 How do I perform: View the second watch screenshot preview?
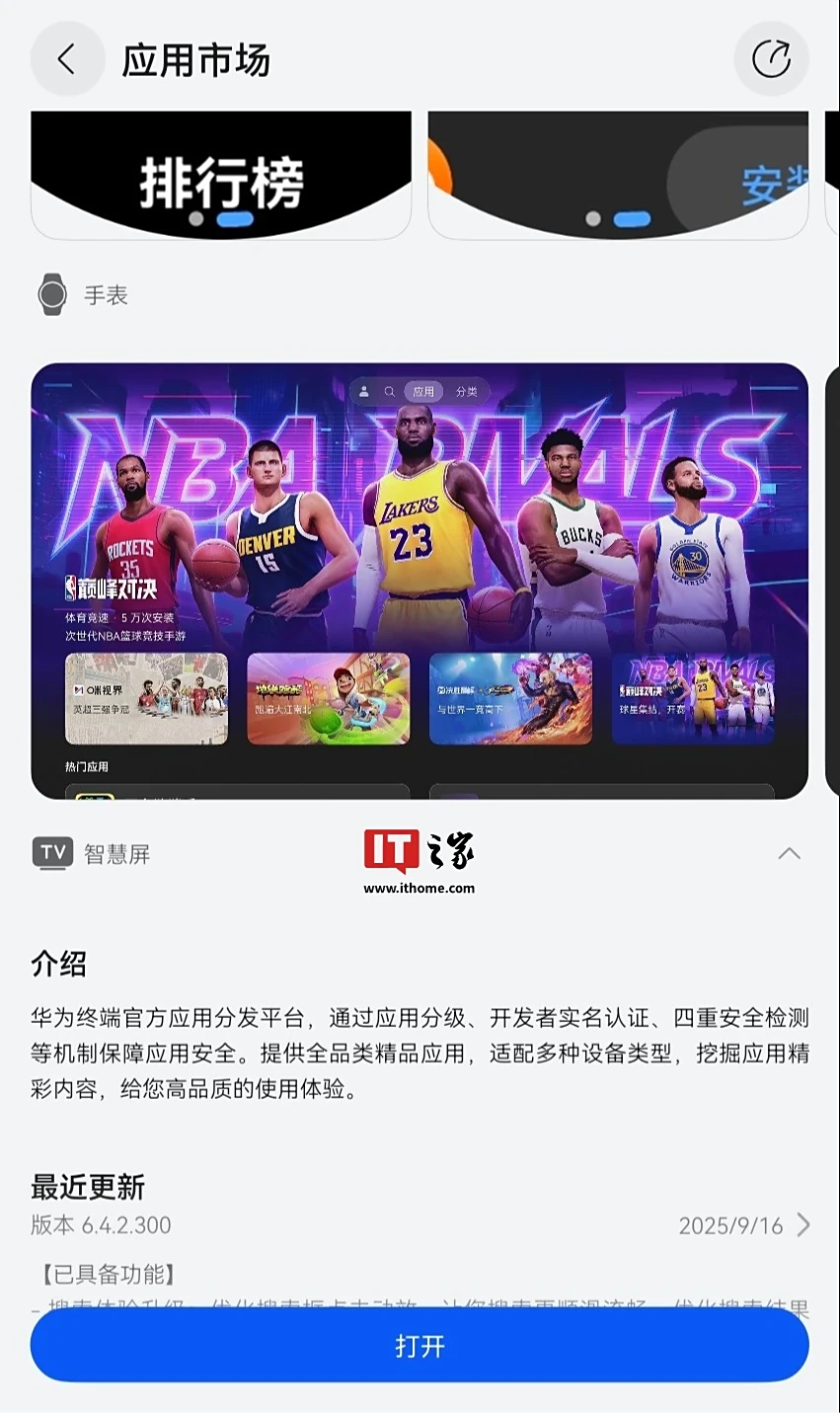pyautogui.click(x=618, y=175)
